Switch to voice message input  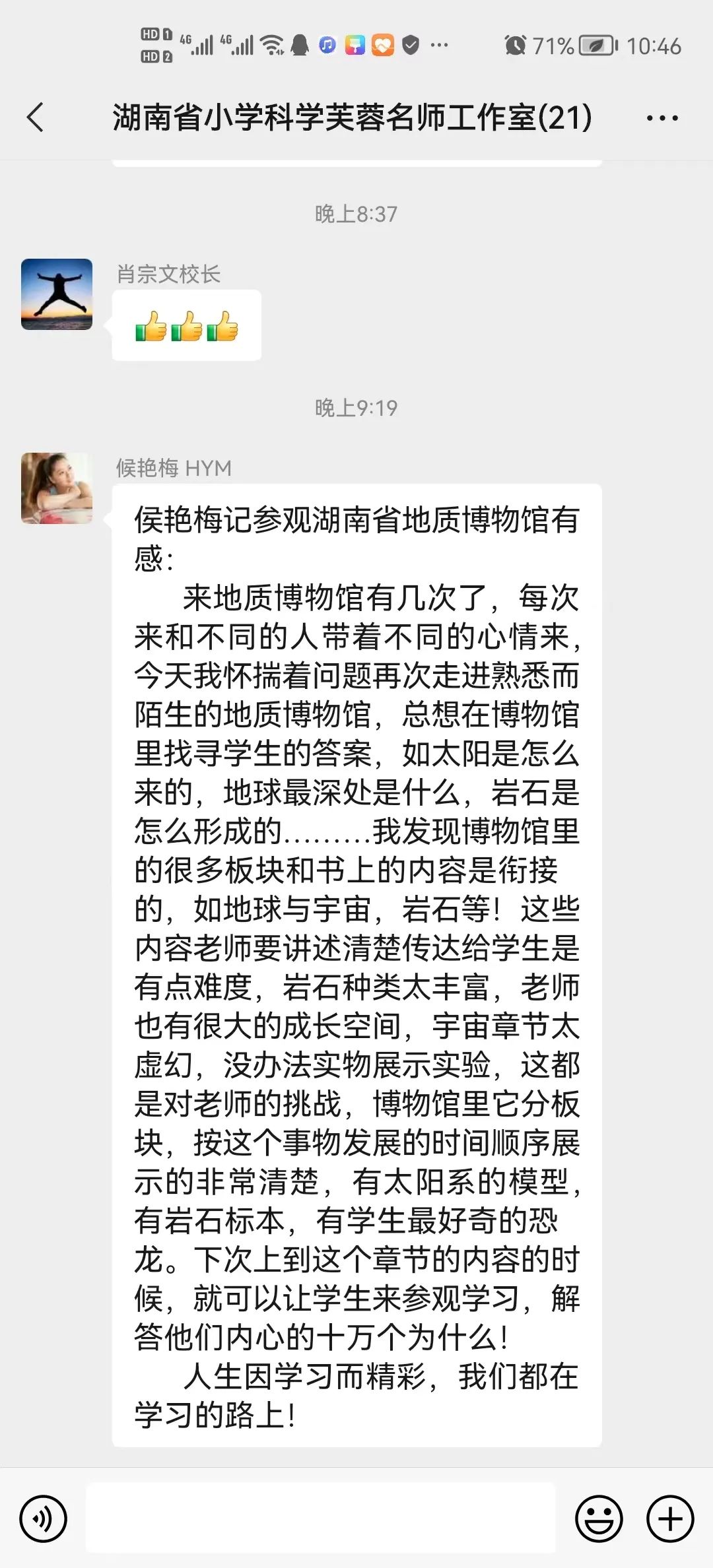point(44,1519)
